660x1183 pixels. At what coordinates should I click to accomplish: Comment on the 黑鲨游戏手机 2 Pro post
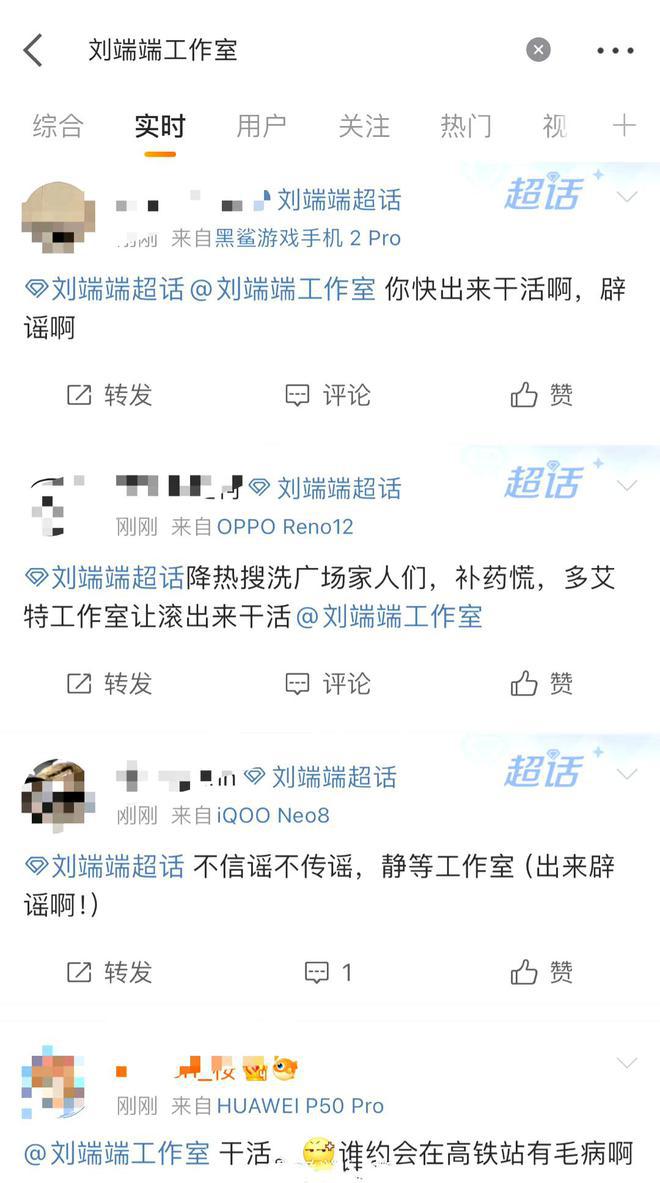(x=327, y=395)
